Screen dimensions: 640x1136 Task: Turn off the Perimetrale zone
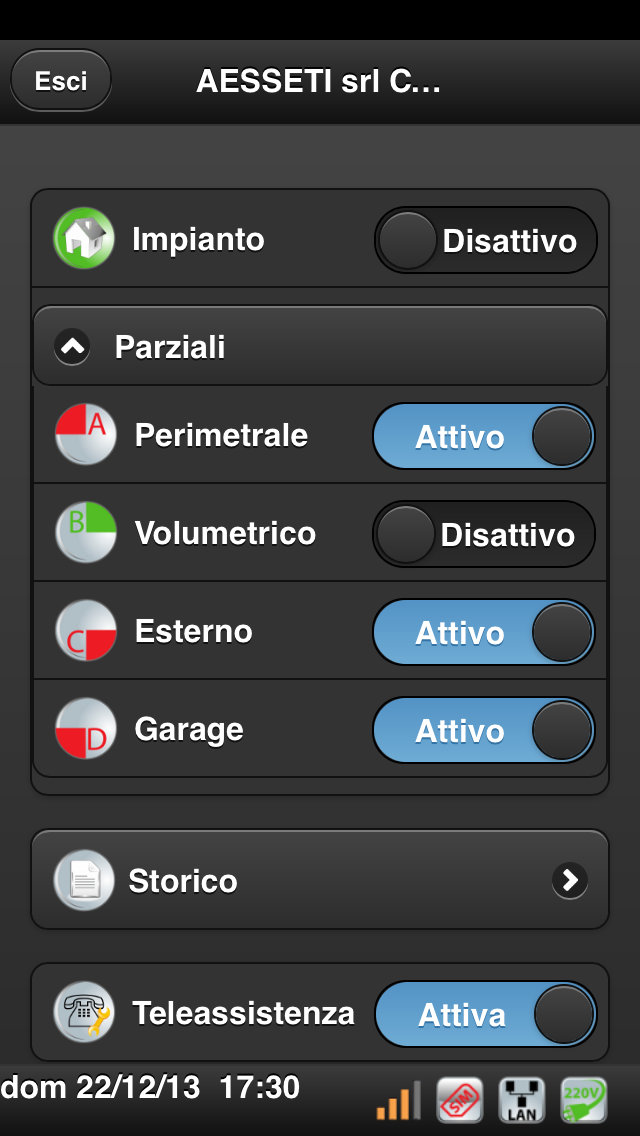pyautogui.click(x=484, y=436)
